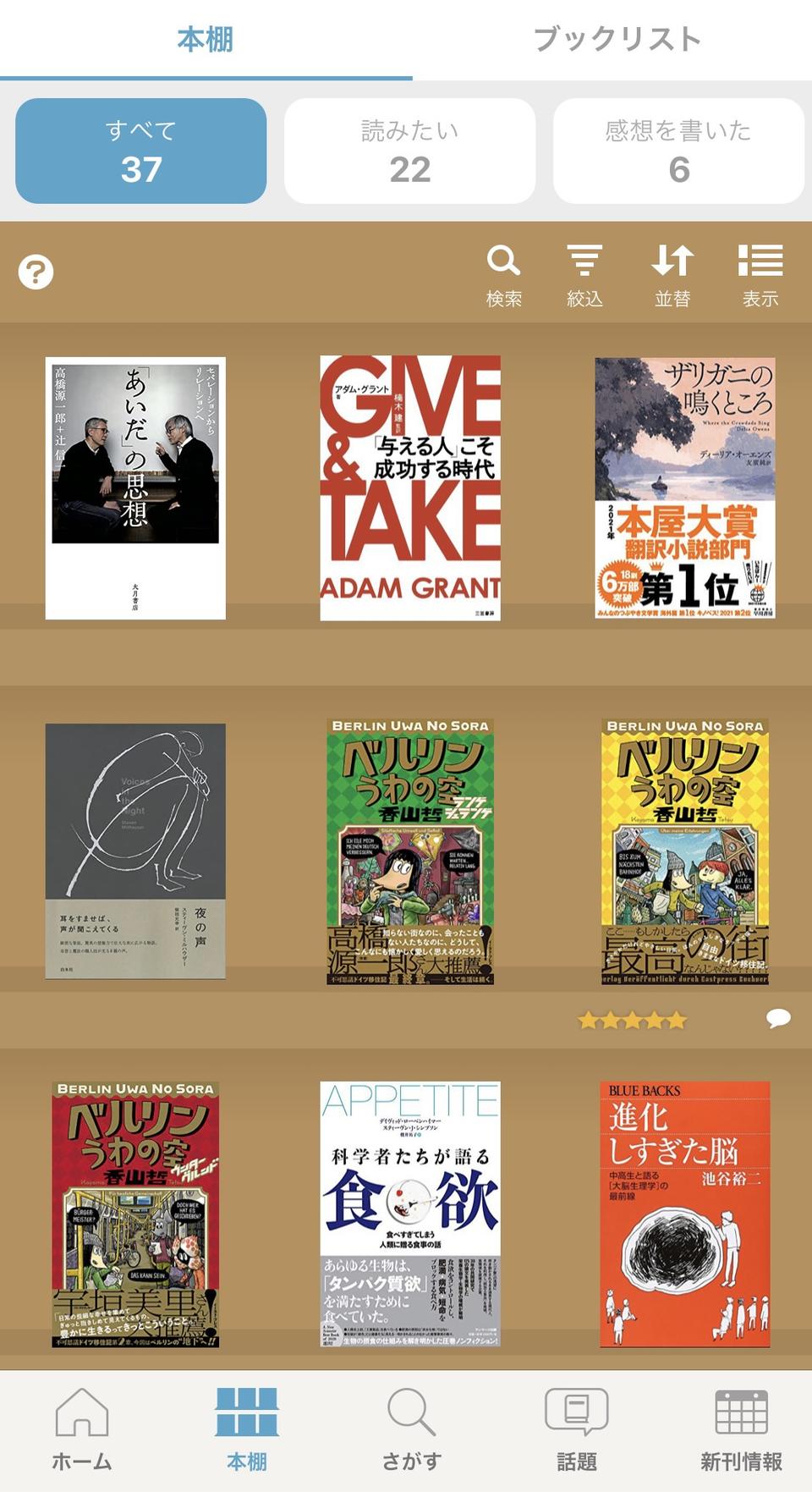Viewport: 812px width, 1492px height.
Task: Open the book ザリガニの鳴くところ
Action: [684, 487]
